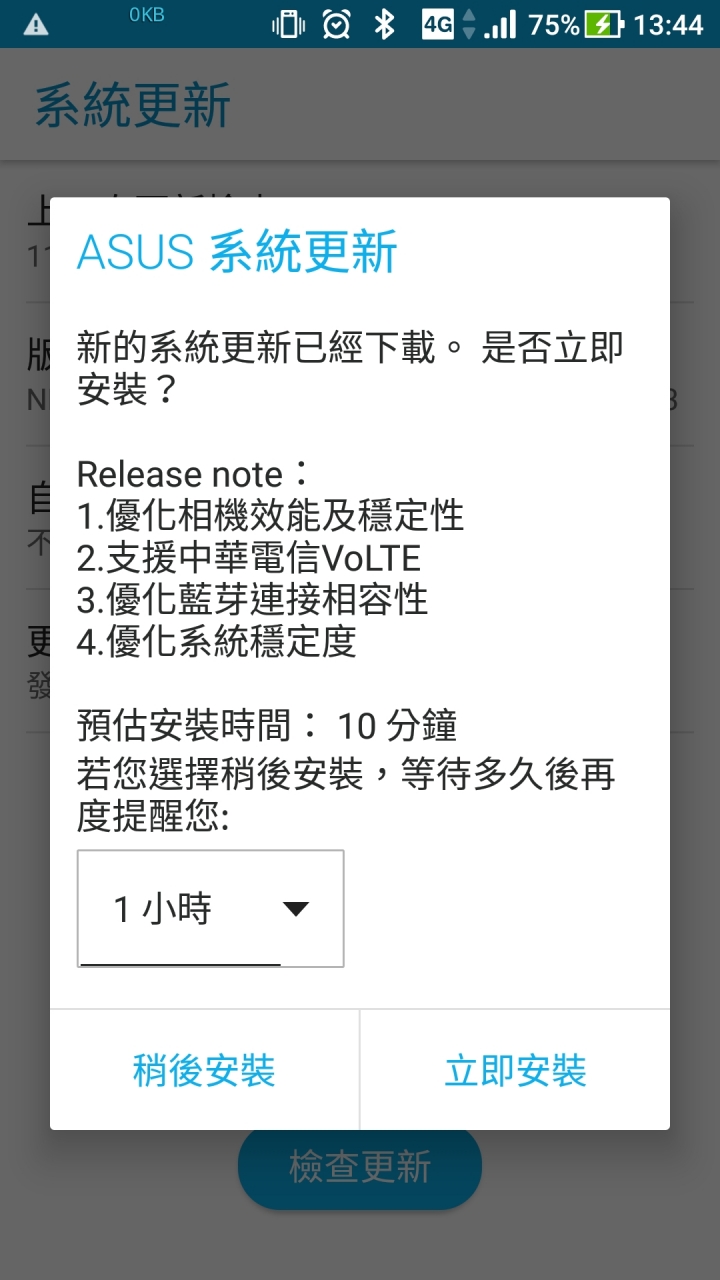720x1280 pixels.
Task: Tap 立即安裝 to install now
Action: point(515,1069)
